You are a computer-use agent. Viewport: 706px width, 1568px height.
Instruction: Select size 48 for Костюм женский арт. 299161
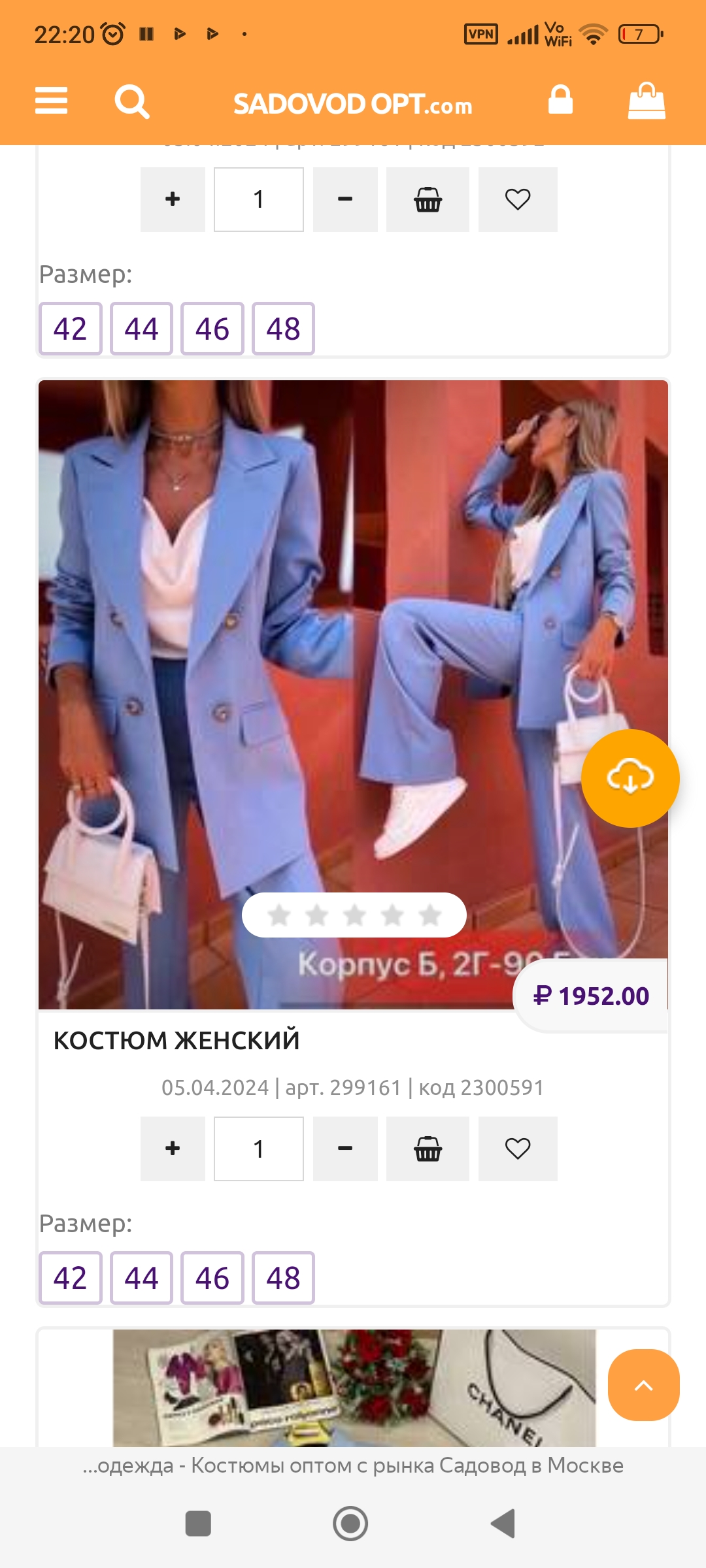(283, 1278)
